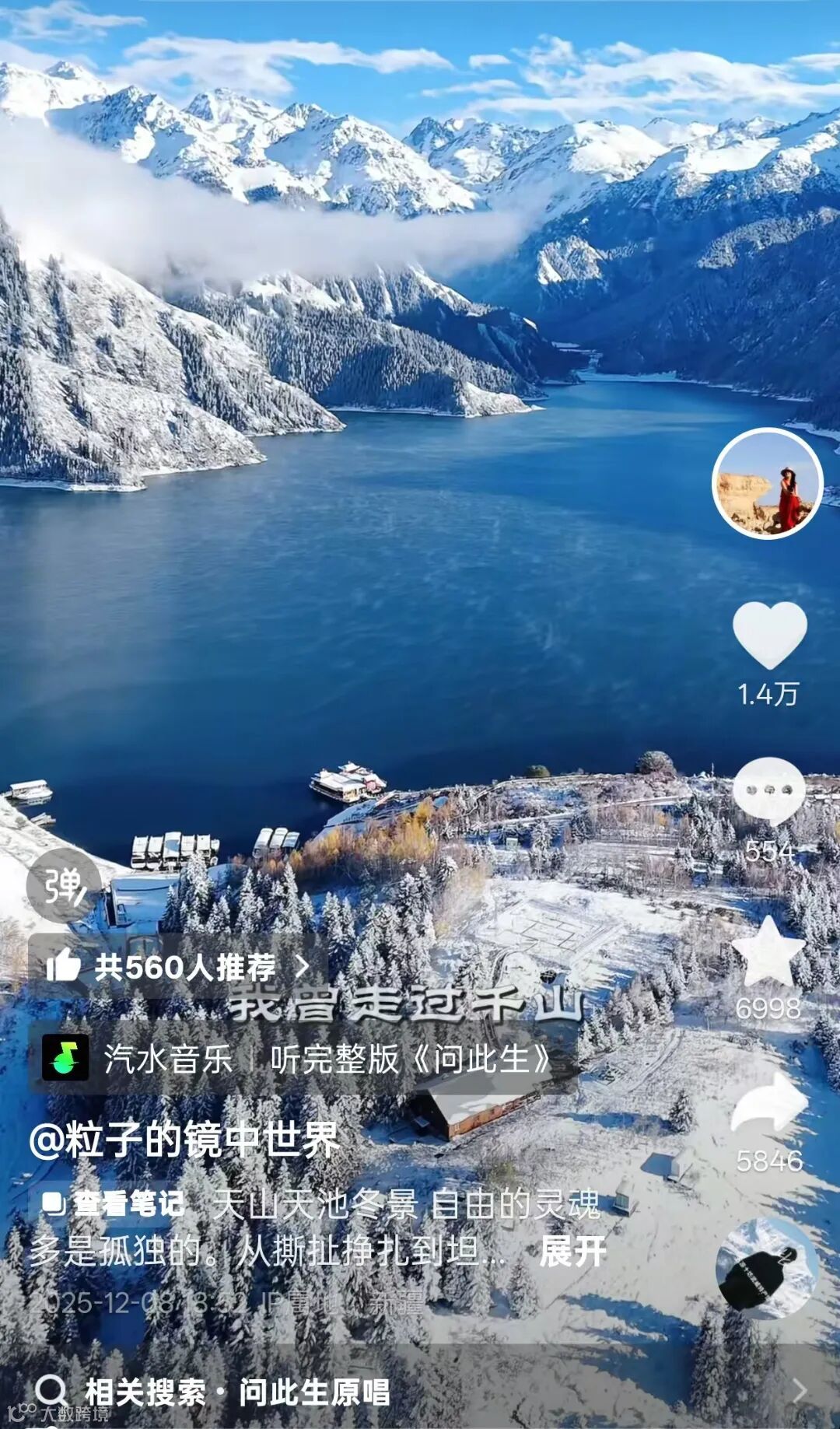Open the creator's profile avatar

point(768,483)
